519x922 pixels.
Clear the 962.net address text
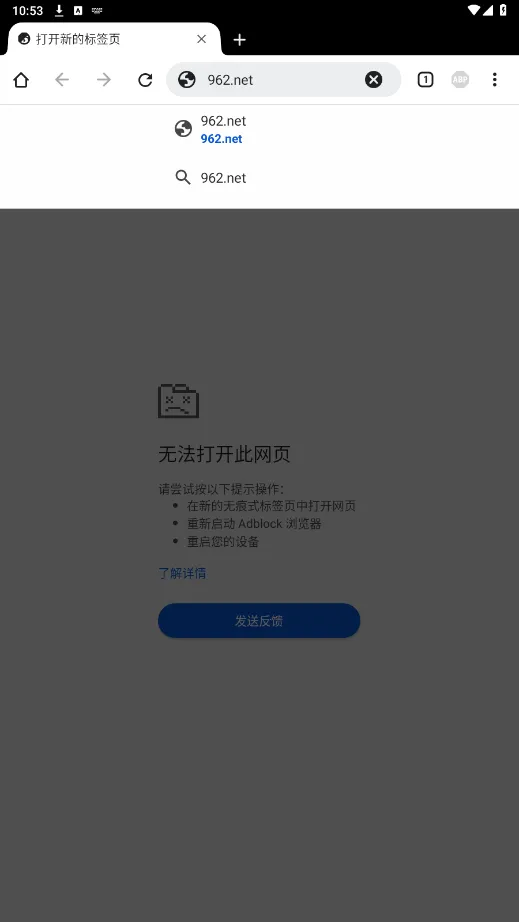click(x=373, y=79)
